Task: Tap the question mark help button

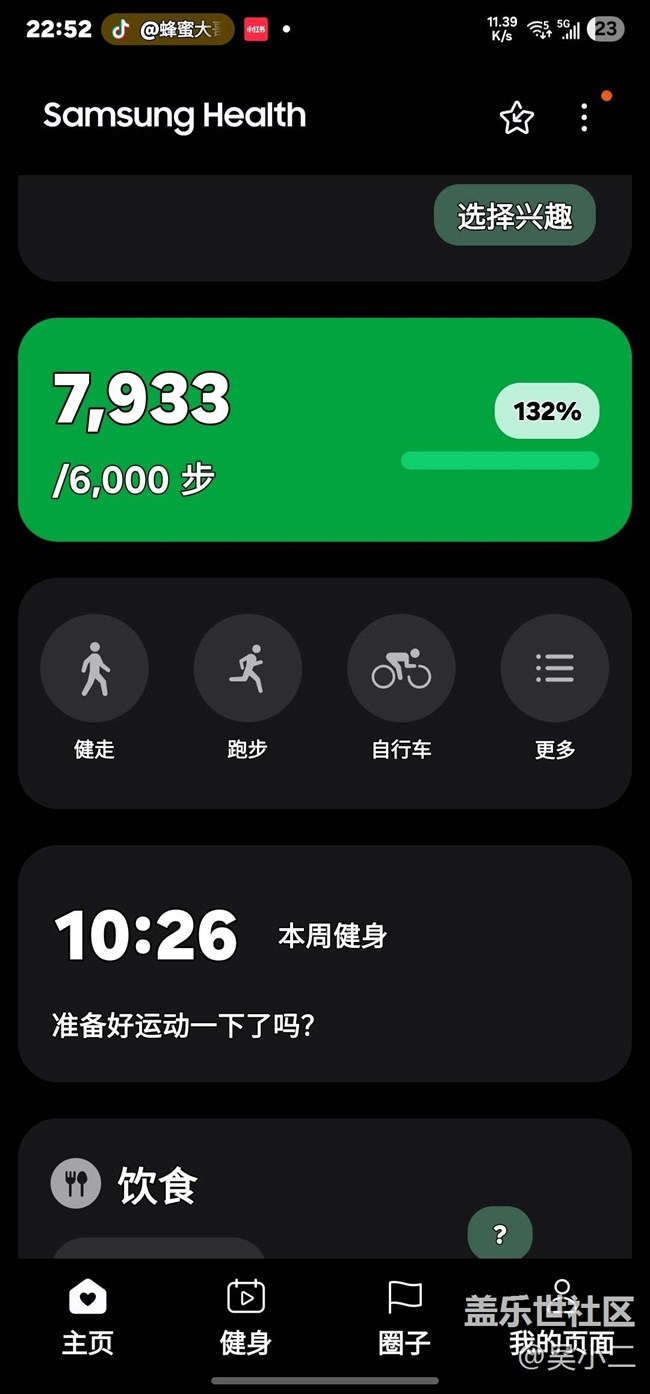Action: tap(500, 1235)
